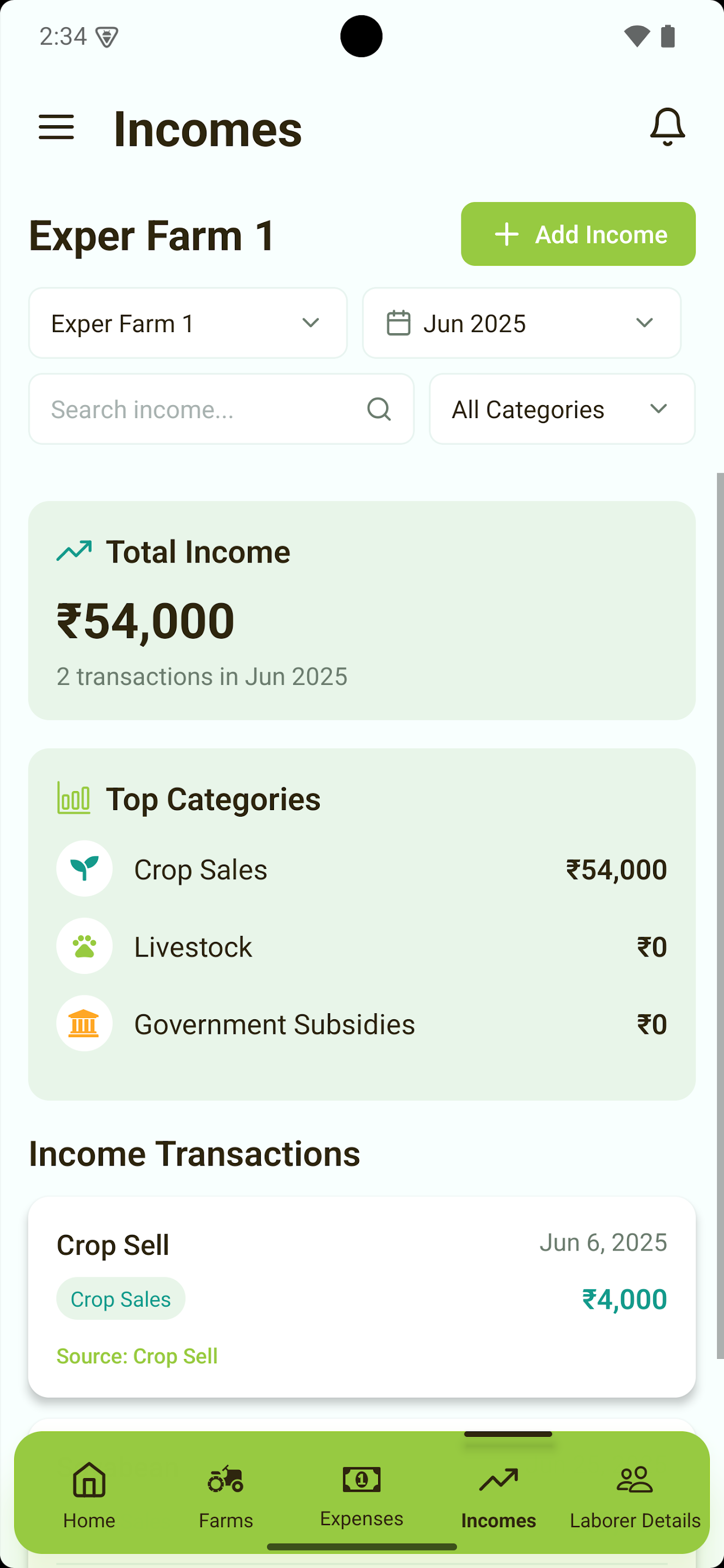Tap the Crop Sales leaf icon
The image size is (724, 1568).
(84, 868)
